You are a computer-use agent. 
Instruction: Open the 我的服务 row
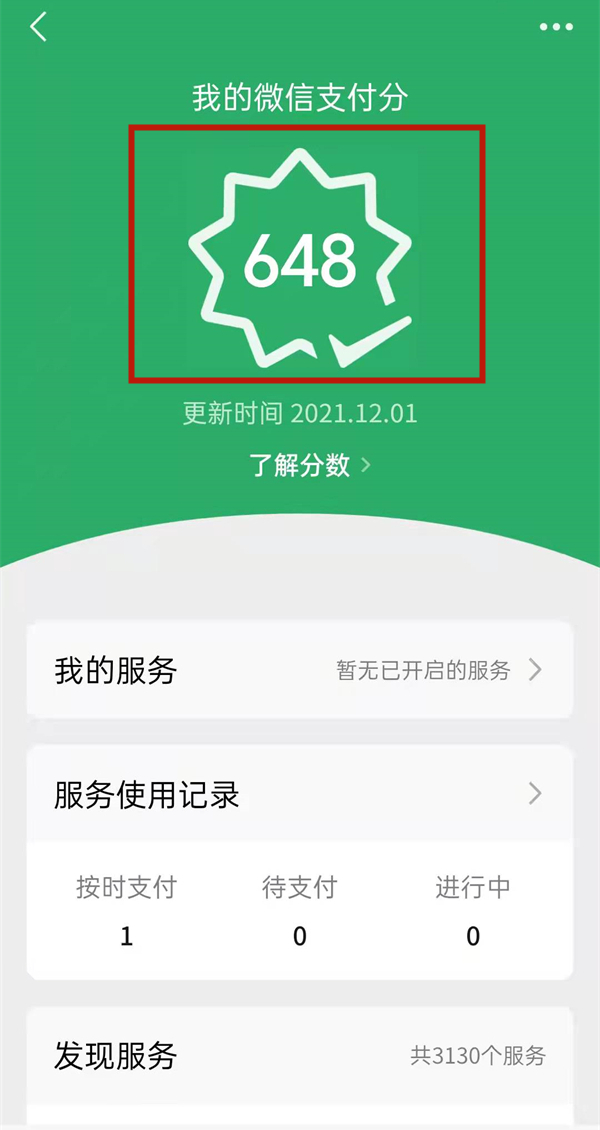[299, 670]
